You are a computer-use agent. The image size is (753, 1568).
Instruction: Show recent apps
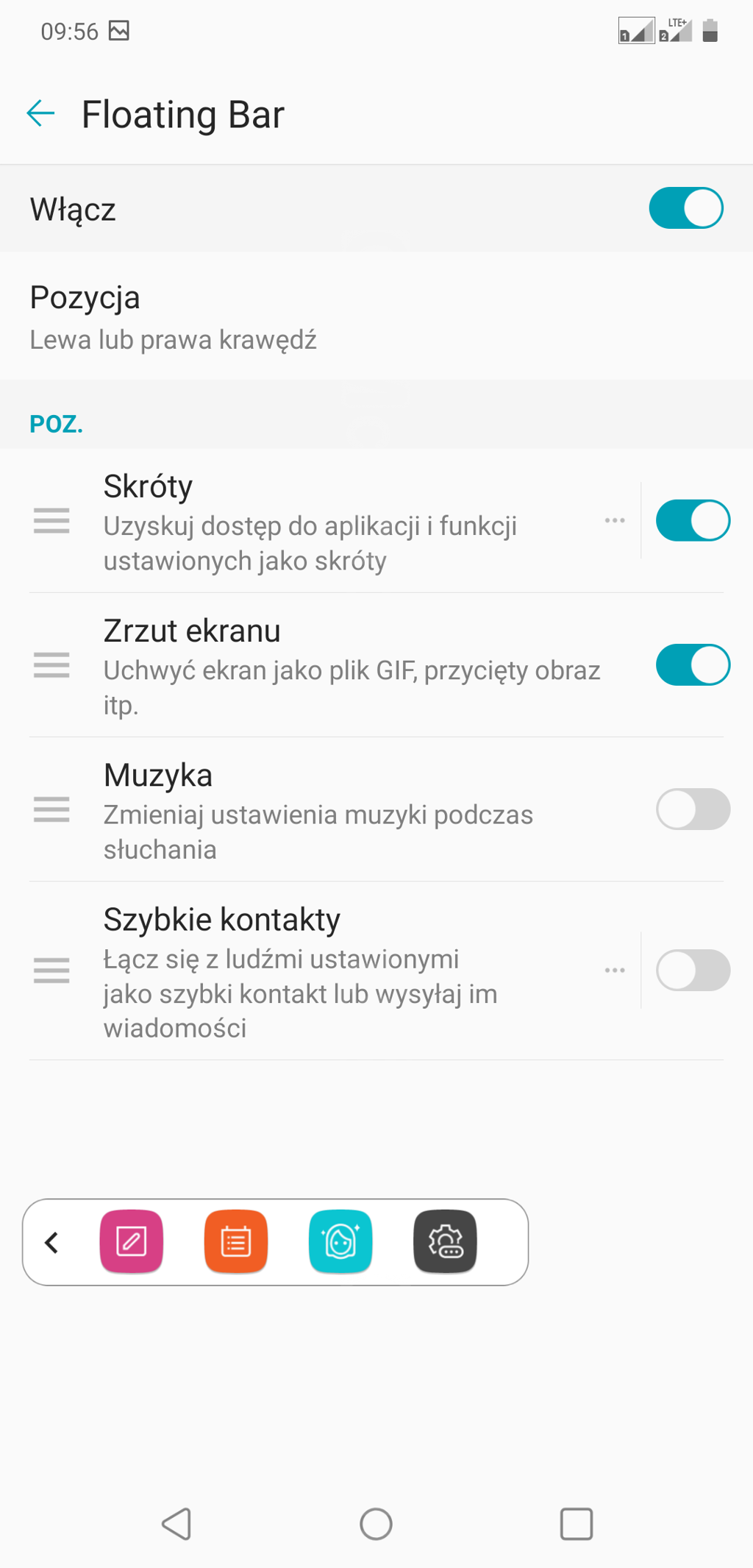click(x=576, y=1524)
